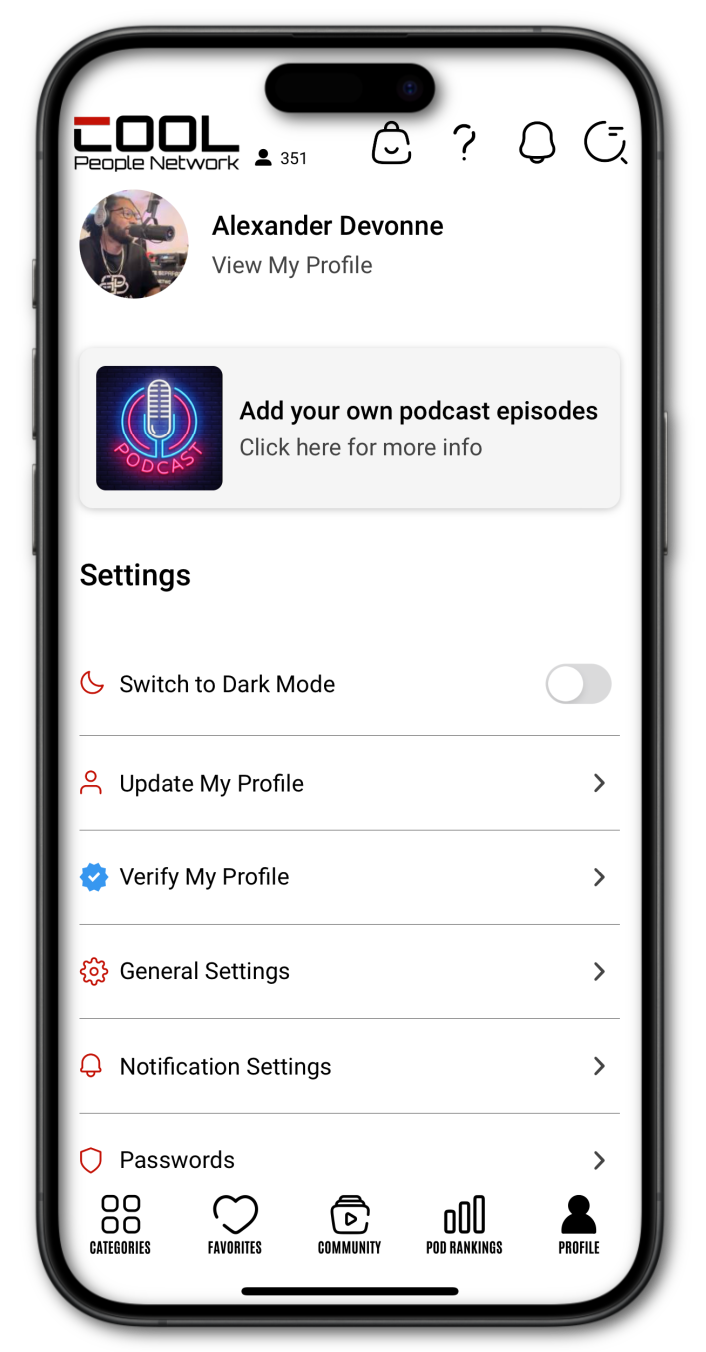
Task: Toggle Switch to Dark Mode
Action: coord(578,684)
